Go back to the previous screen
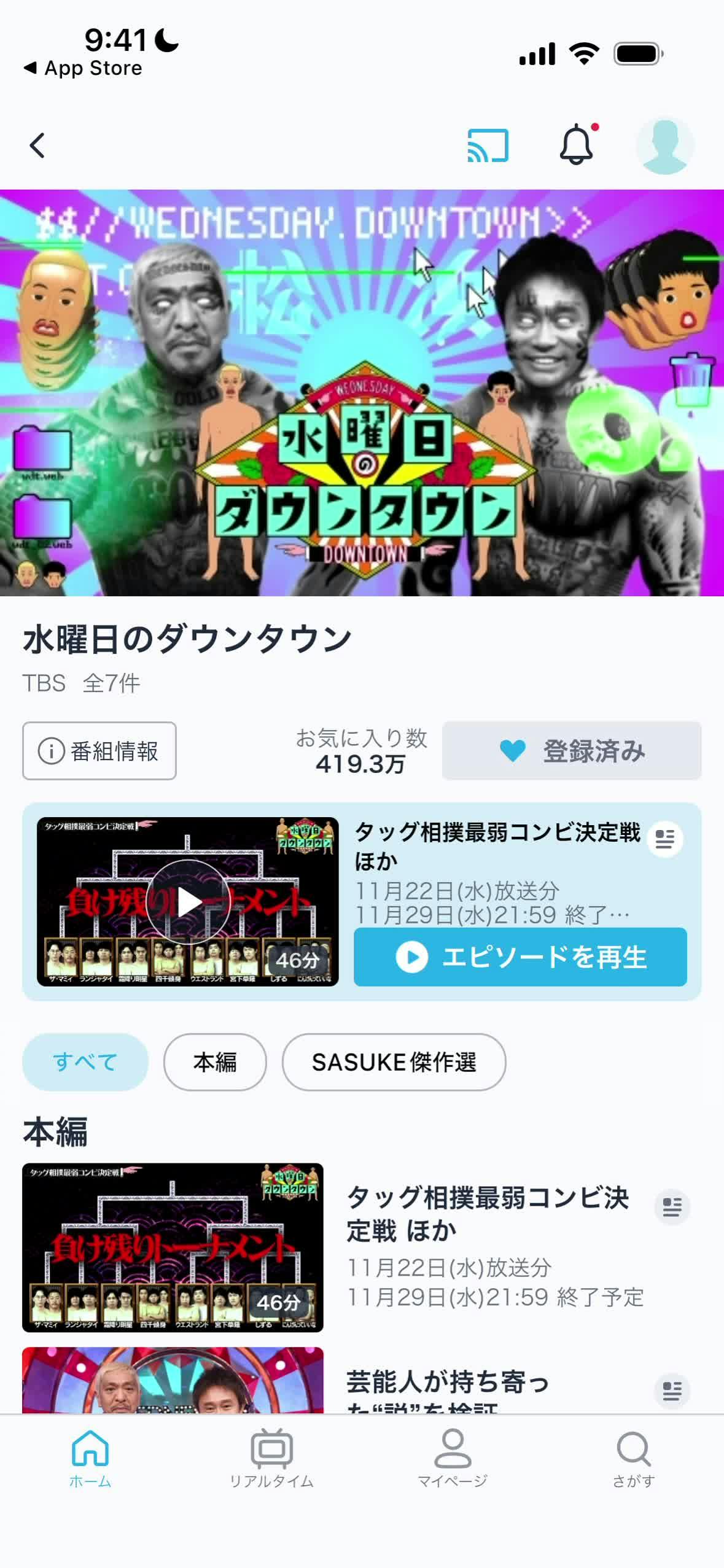This screenshot has width=724, height=1568. click(37, 146)
